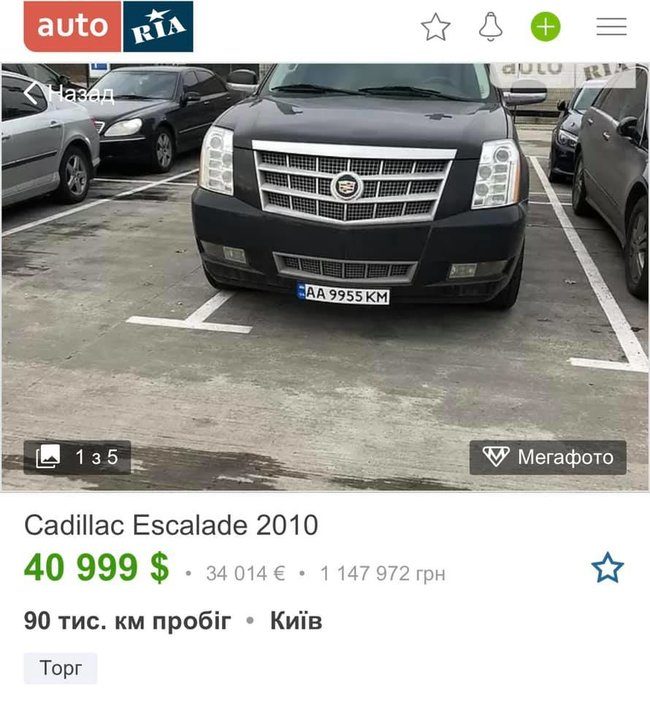Open the Мегафото view
Viewport: 650px width, 702px height.
point(548,457)
